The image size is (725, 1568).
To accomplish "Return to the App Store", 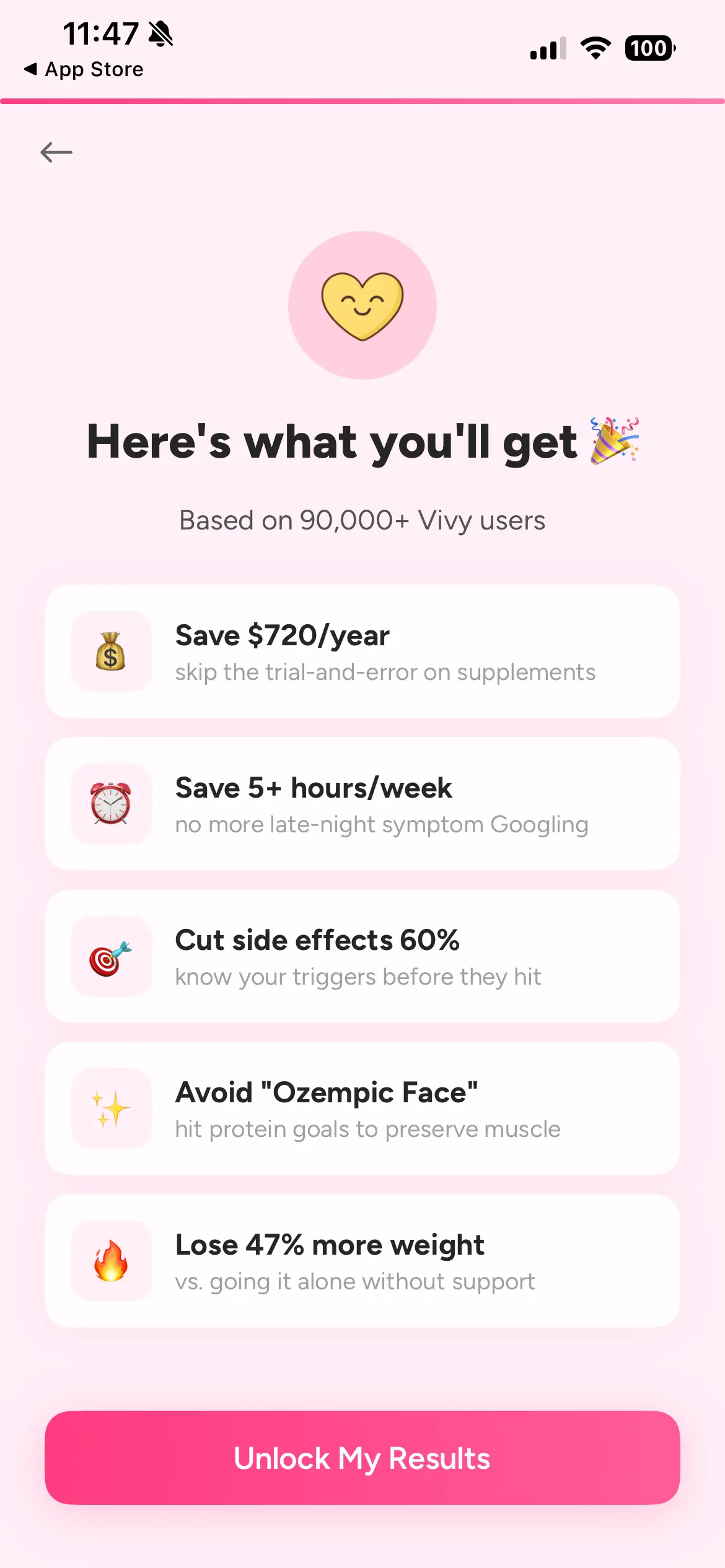I will tap(84, 69).
